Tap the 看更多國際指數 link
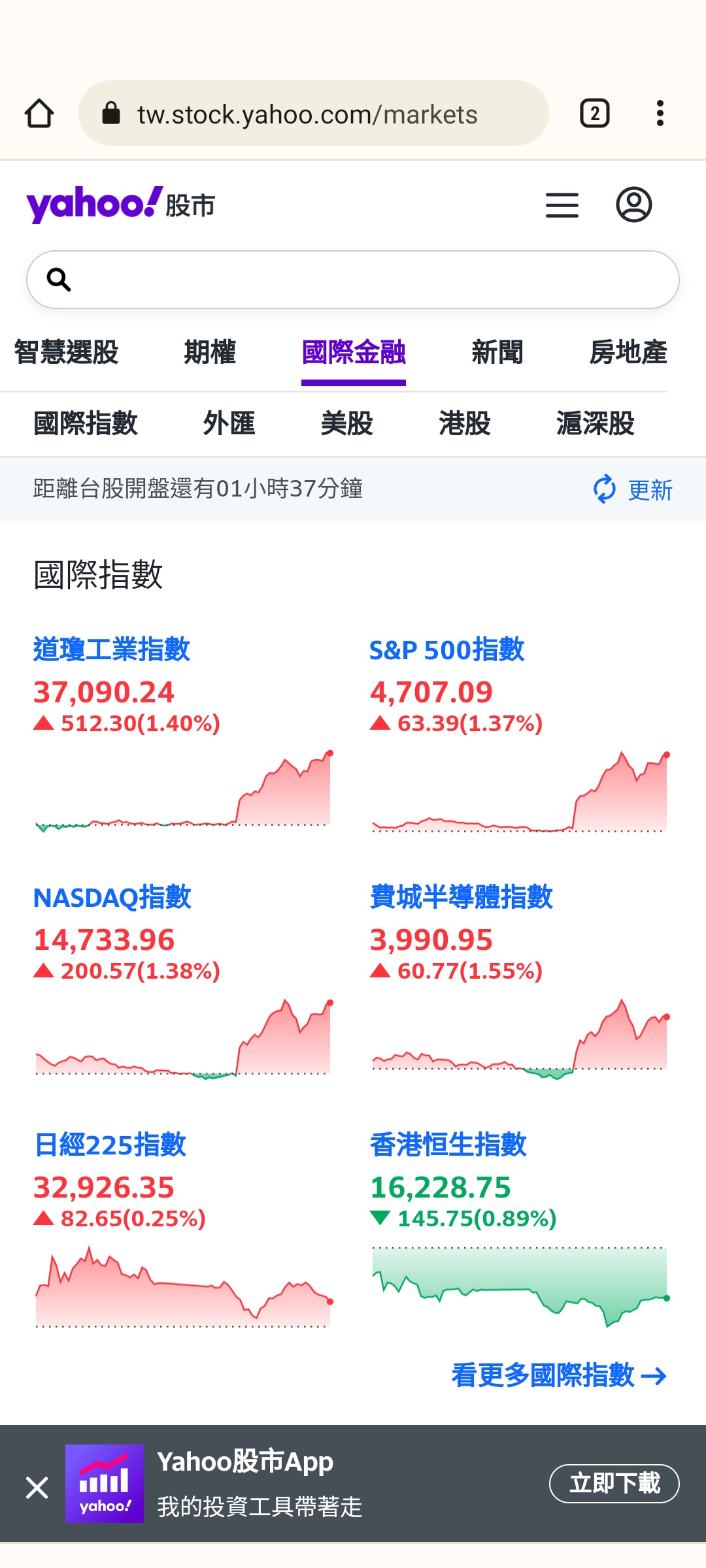Image resolution: width=706 pixels, height=1568 pixels. click(559, 1375)
